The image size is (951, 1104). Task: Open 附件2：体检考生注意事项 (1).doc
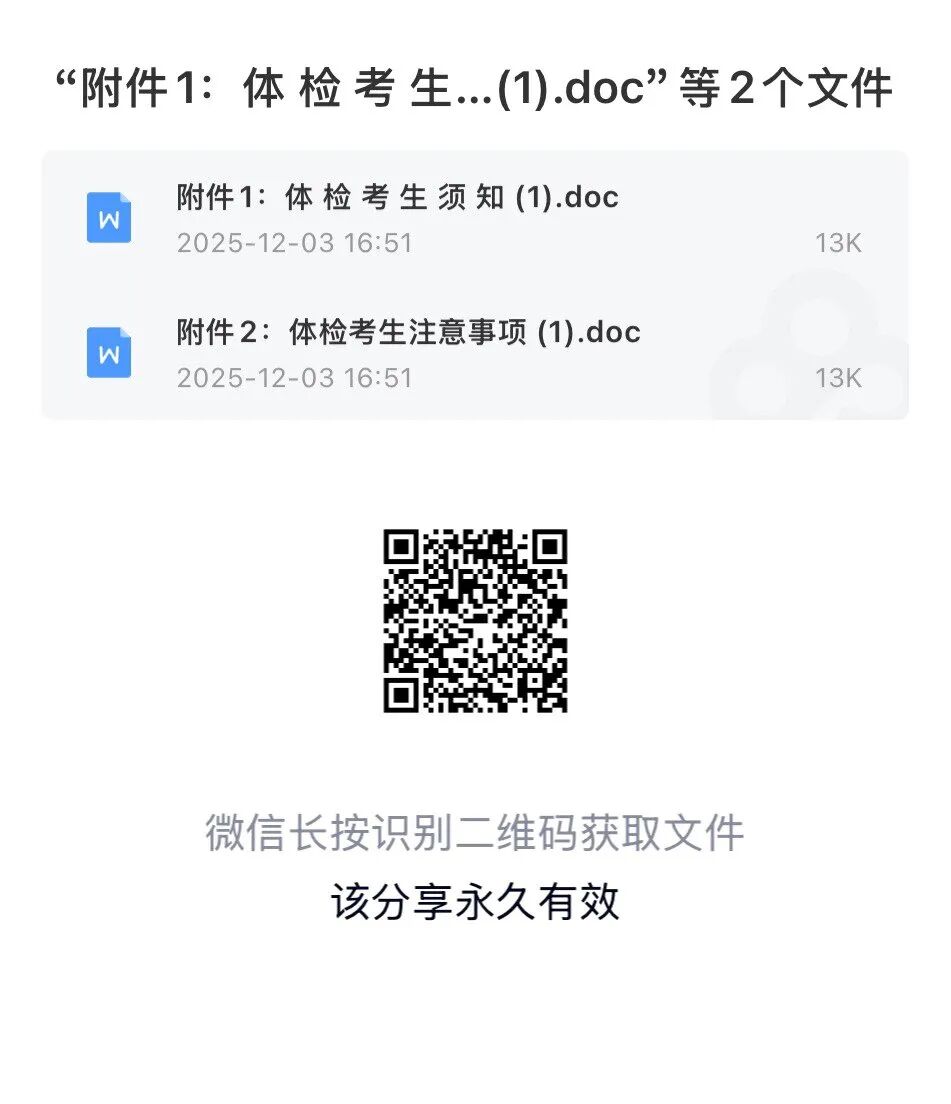point(408,332)
